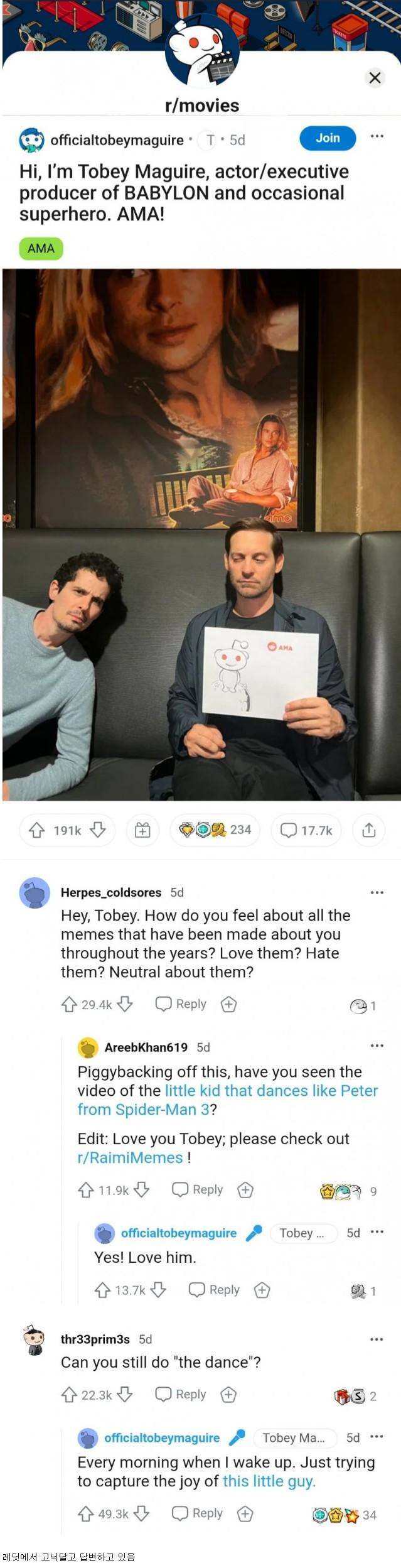The image size is (401, 1568).
Task: Follow the "this little guy" link
Action: tap(269, 1481)
